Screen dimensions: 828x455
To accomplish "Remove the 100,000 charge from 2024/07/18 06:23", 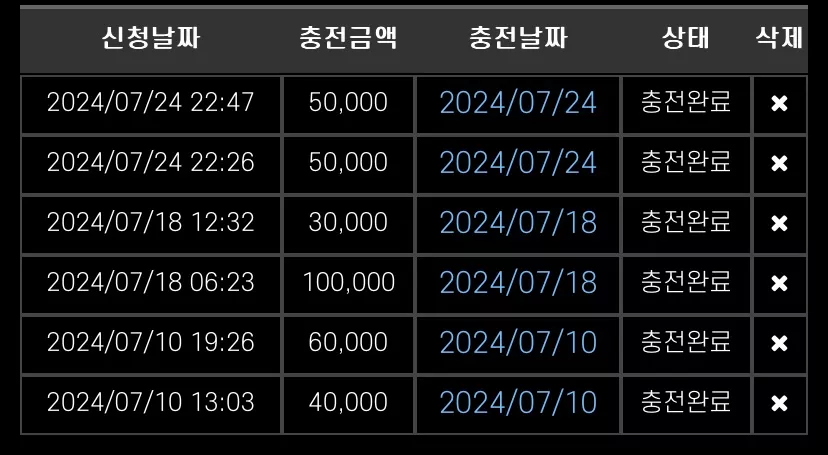I will (779, 284).
